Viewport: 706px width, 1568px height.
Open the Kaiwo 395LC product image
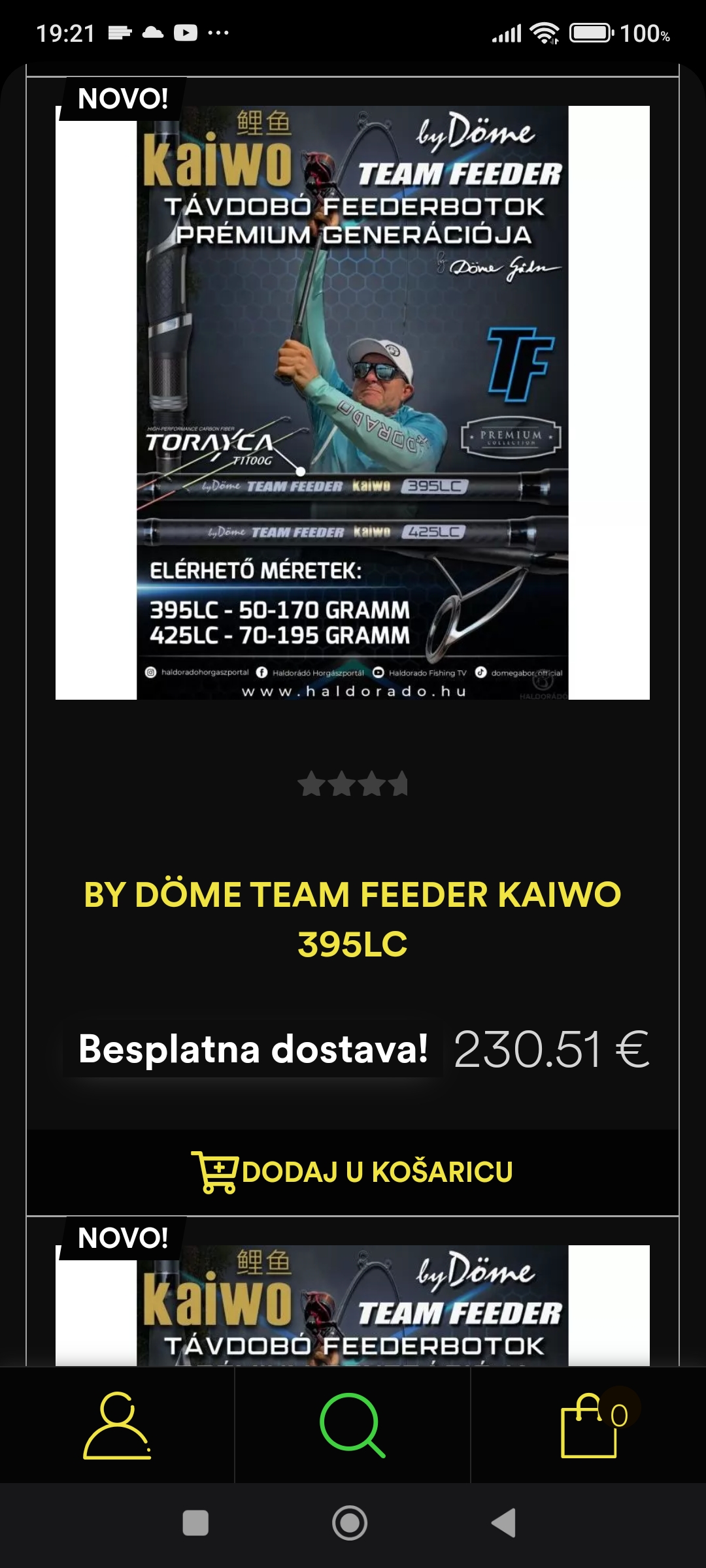[352, 402]
